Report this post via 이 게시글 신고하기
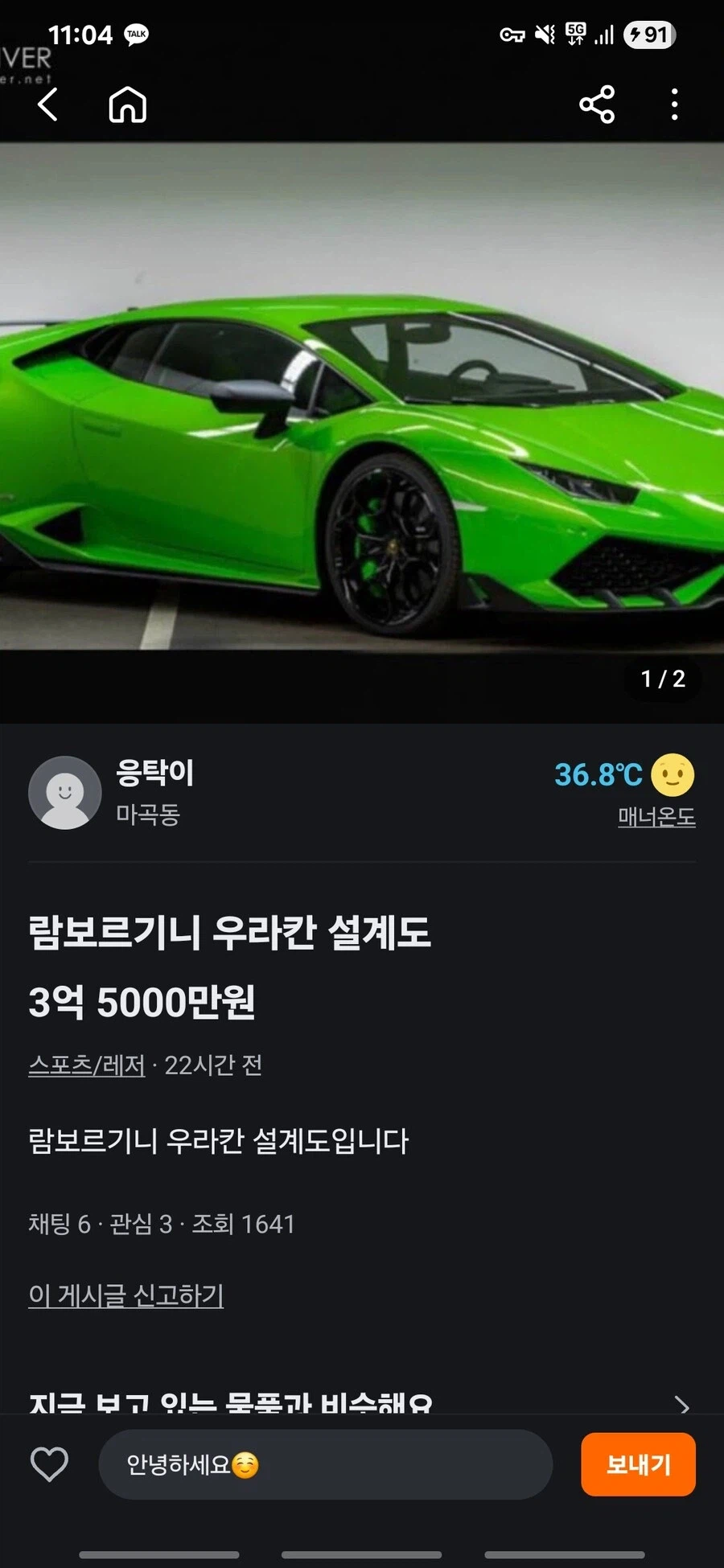Image resolution: width=724 pixels, height=1568 pixels. coord(125,1295)
